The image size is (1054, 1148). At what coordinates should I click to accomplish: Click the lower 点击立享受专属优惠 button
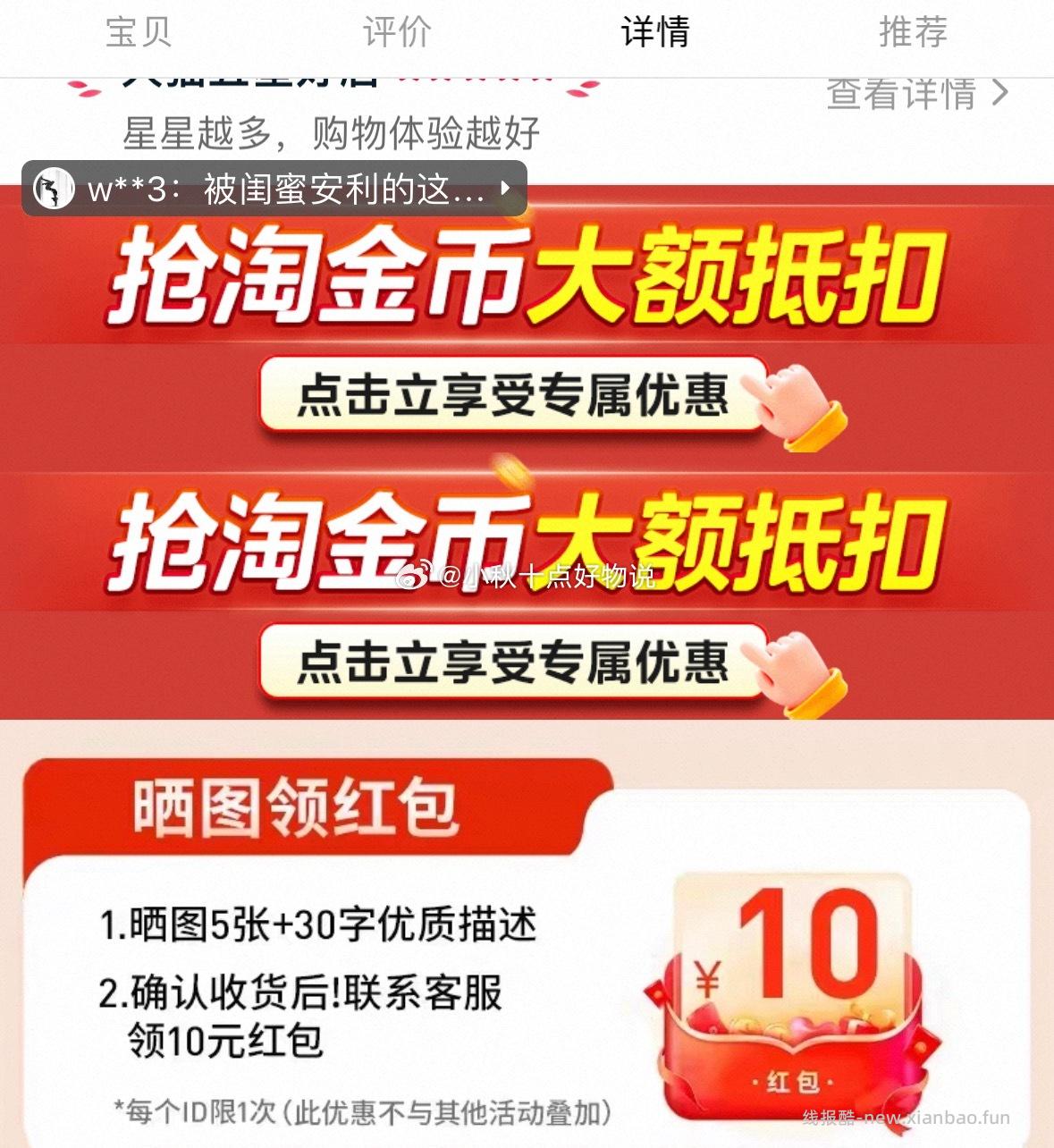510,663
